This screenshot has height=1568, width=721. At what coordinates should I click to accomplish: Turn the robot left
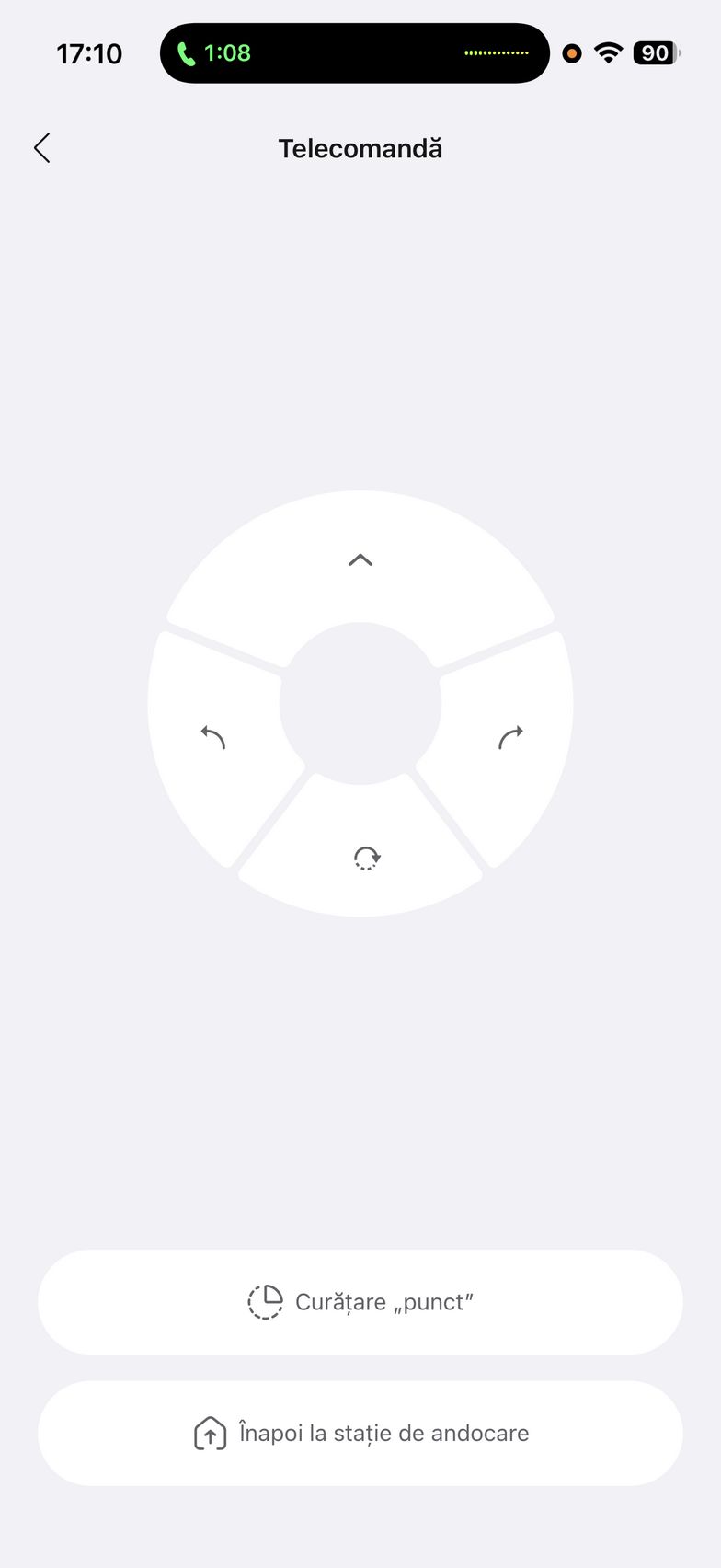coord(213,738)
